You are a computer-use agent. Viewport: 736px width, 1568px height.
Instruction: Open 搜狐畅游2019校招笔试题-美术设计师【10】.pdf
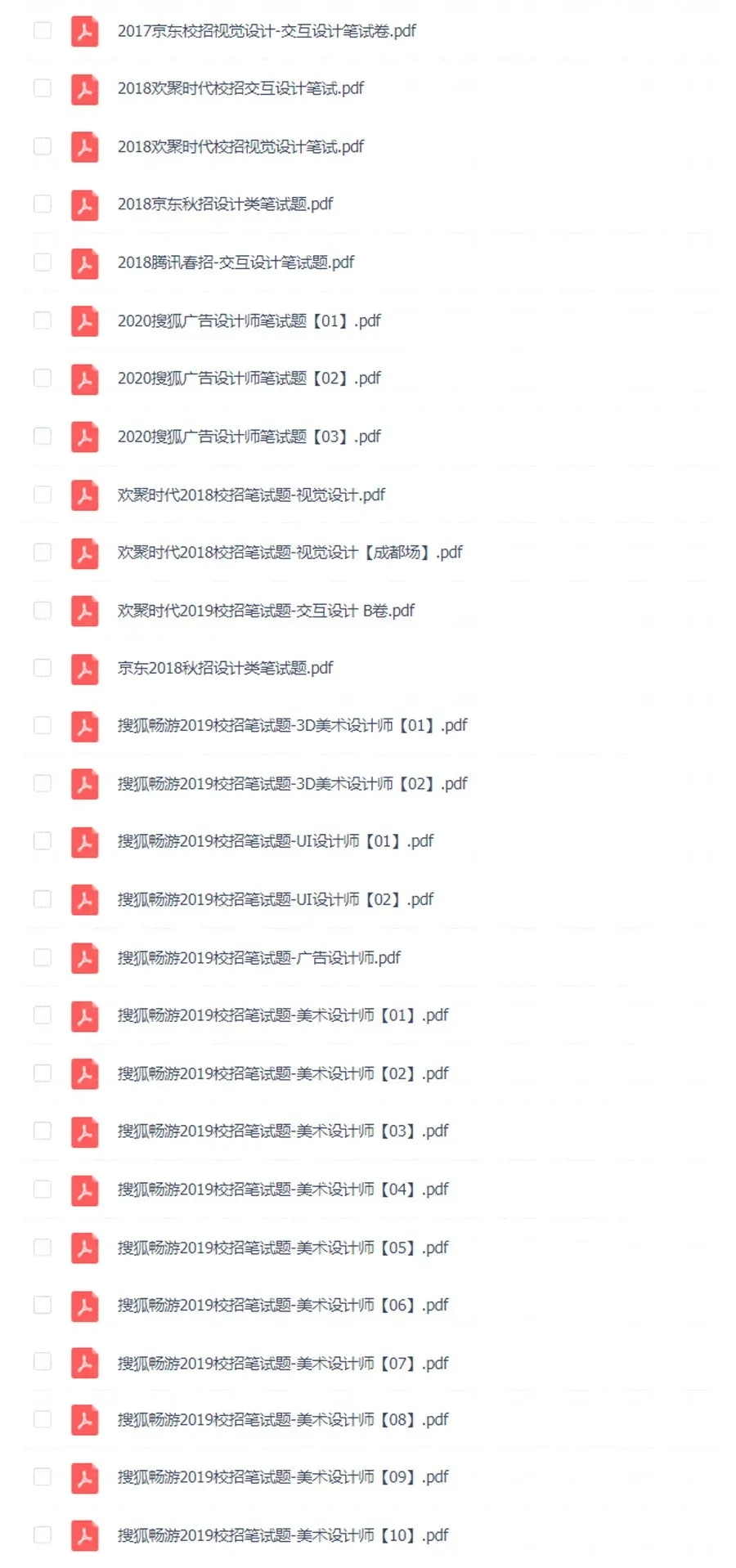282,1535
